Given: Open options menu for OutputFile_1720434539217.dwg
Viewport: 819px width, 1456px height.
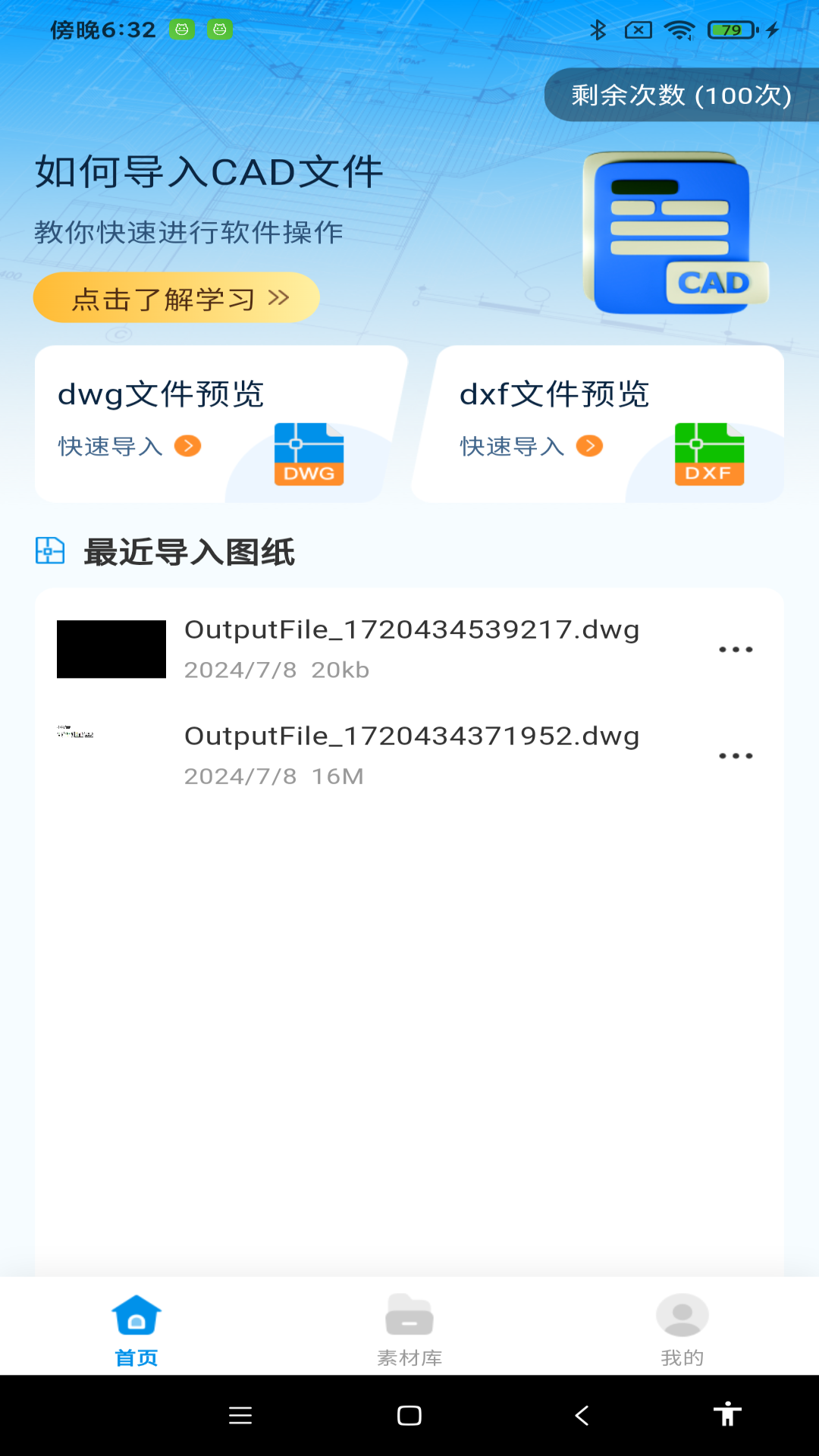Looking at the screenshot, I should pyautogui.click(x=736, y=648).
